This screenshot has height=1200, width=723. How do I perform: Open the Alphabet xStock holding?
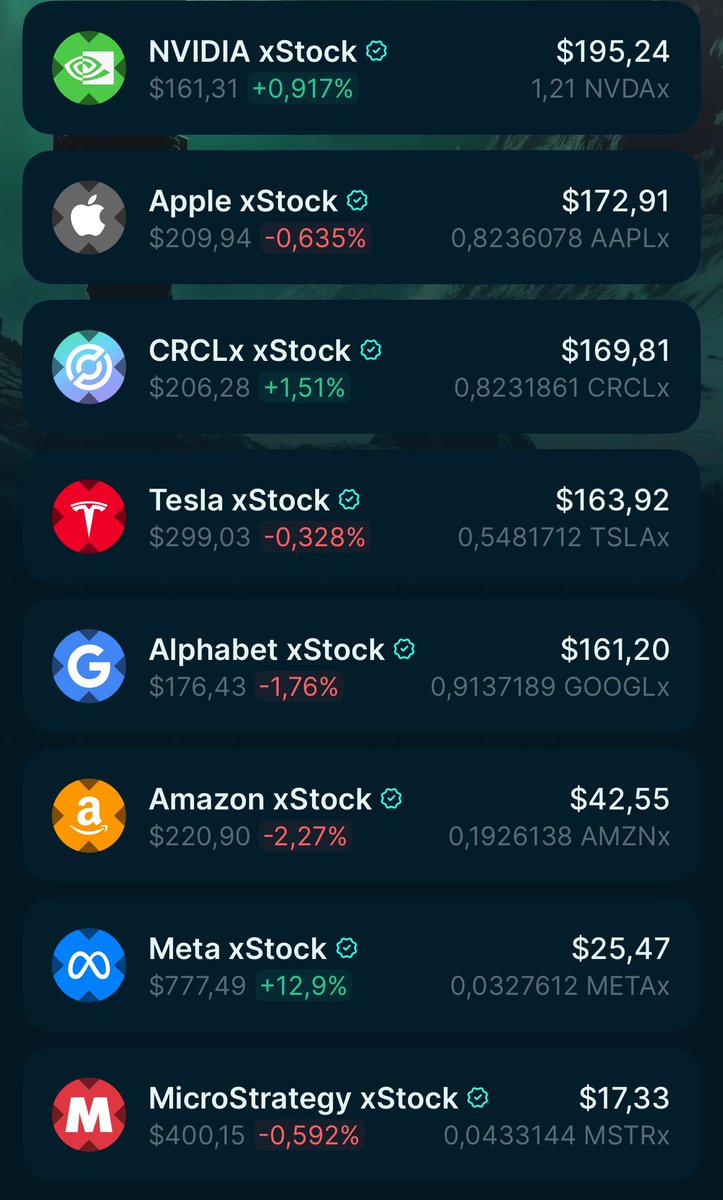click(361, 666)
